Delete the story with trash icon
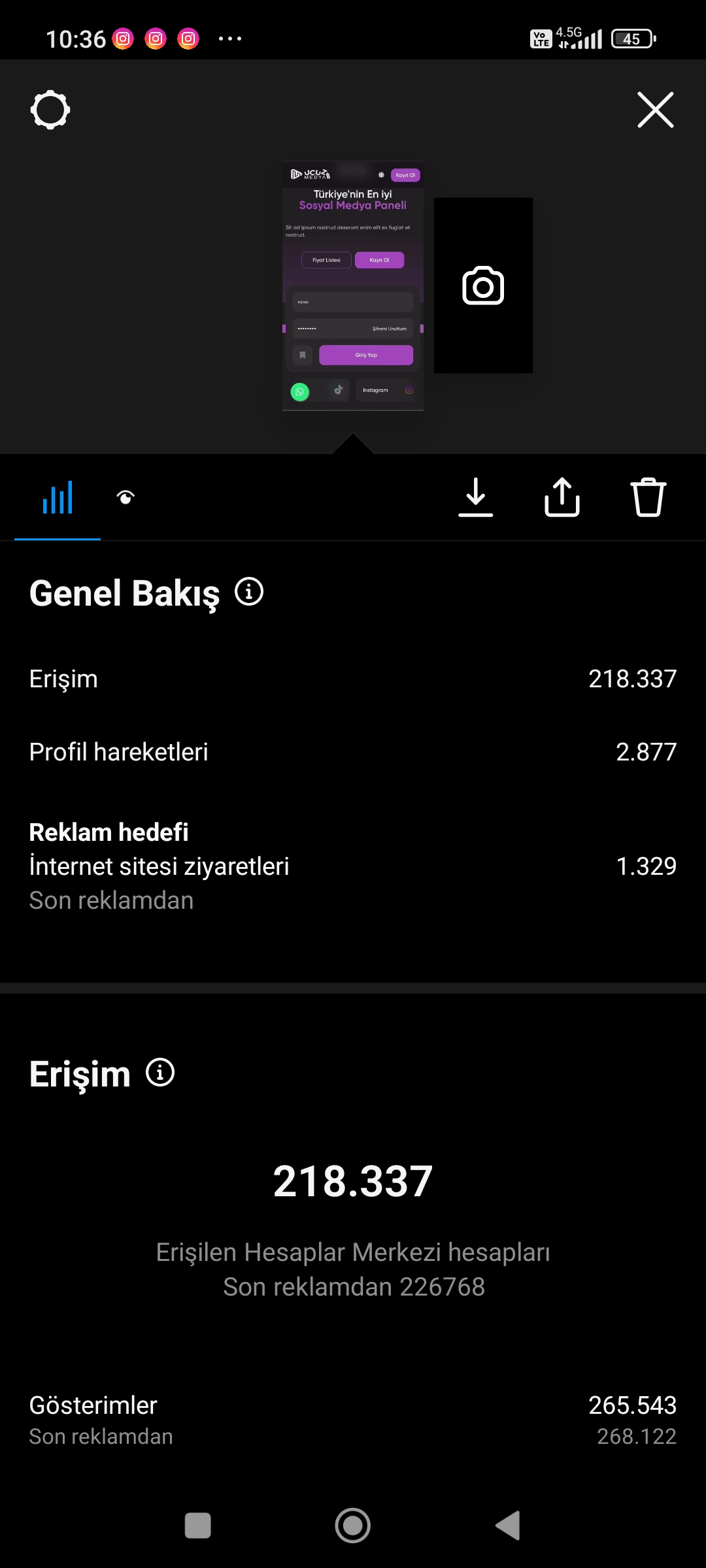This screenshot has height=1568, width=706. click(648, 498)
